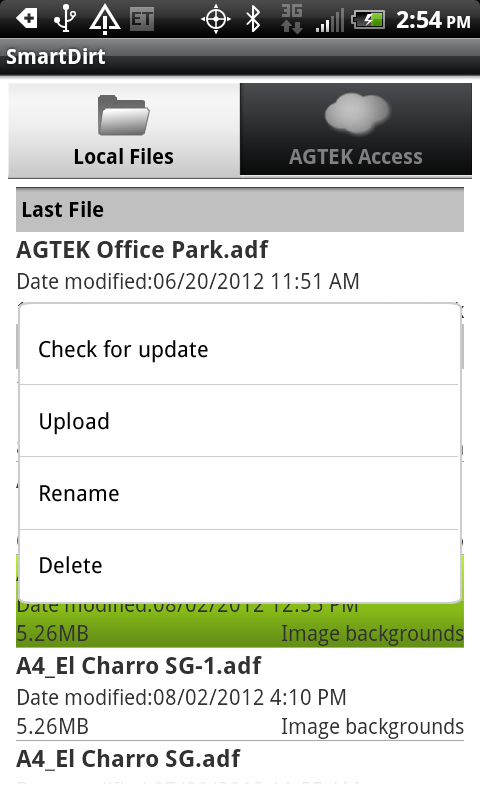
Task: Open the Local Files tab
Action: (x=124, y=130)
